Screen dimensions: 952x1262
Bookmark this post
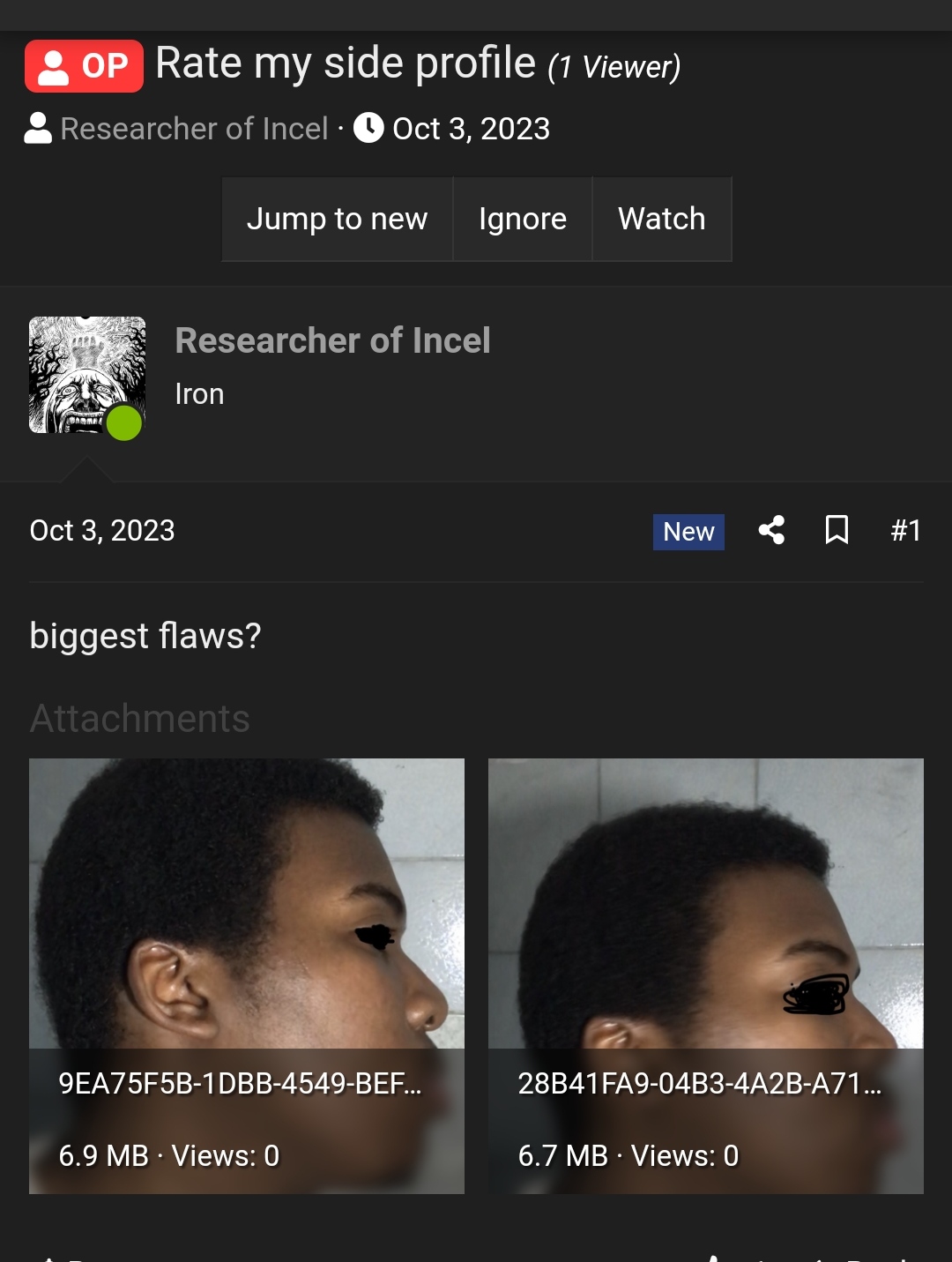(837, 530)
